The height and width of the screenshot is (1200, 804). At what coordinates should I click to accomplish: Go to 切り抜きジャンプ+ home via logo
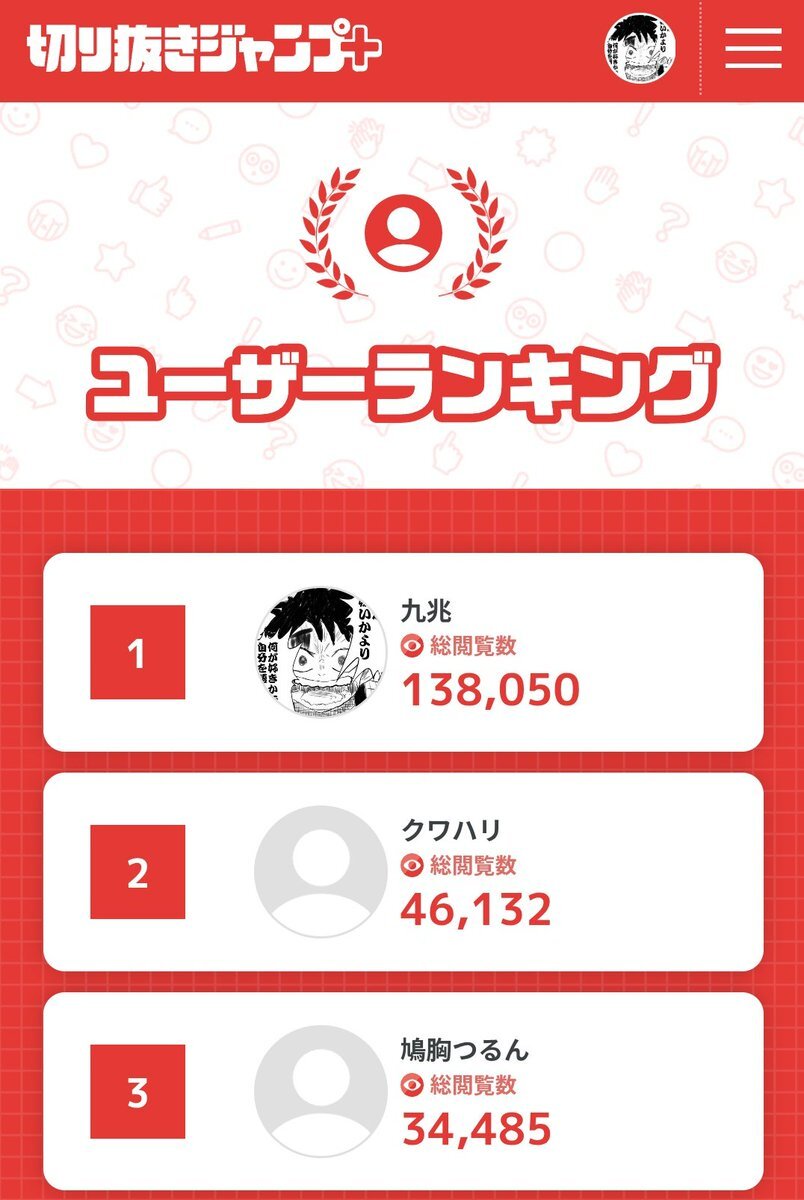coord(204,48)
